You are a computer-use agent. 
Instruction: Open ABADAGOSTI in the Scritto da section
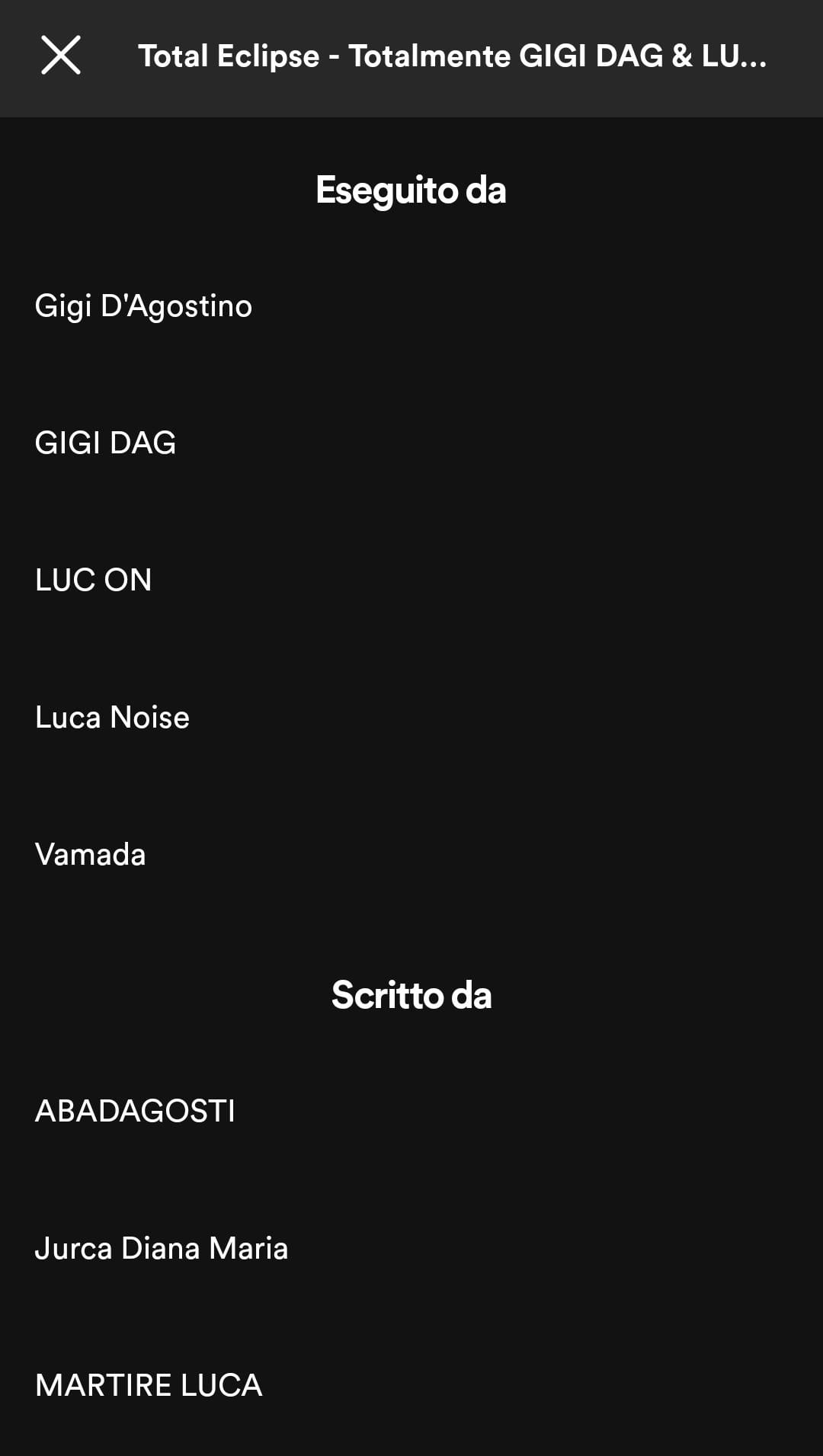(x=136, y=1111)
